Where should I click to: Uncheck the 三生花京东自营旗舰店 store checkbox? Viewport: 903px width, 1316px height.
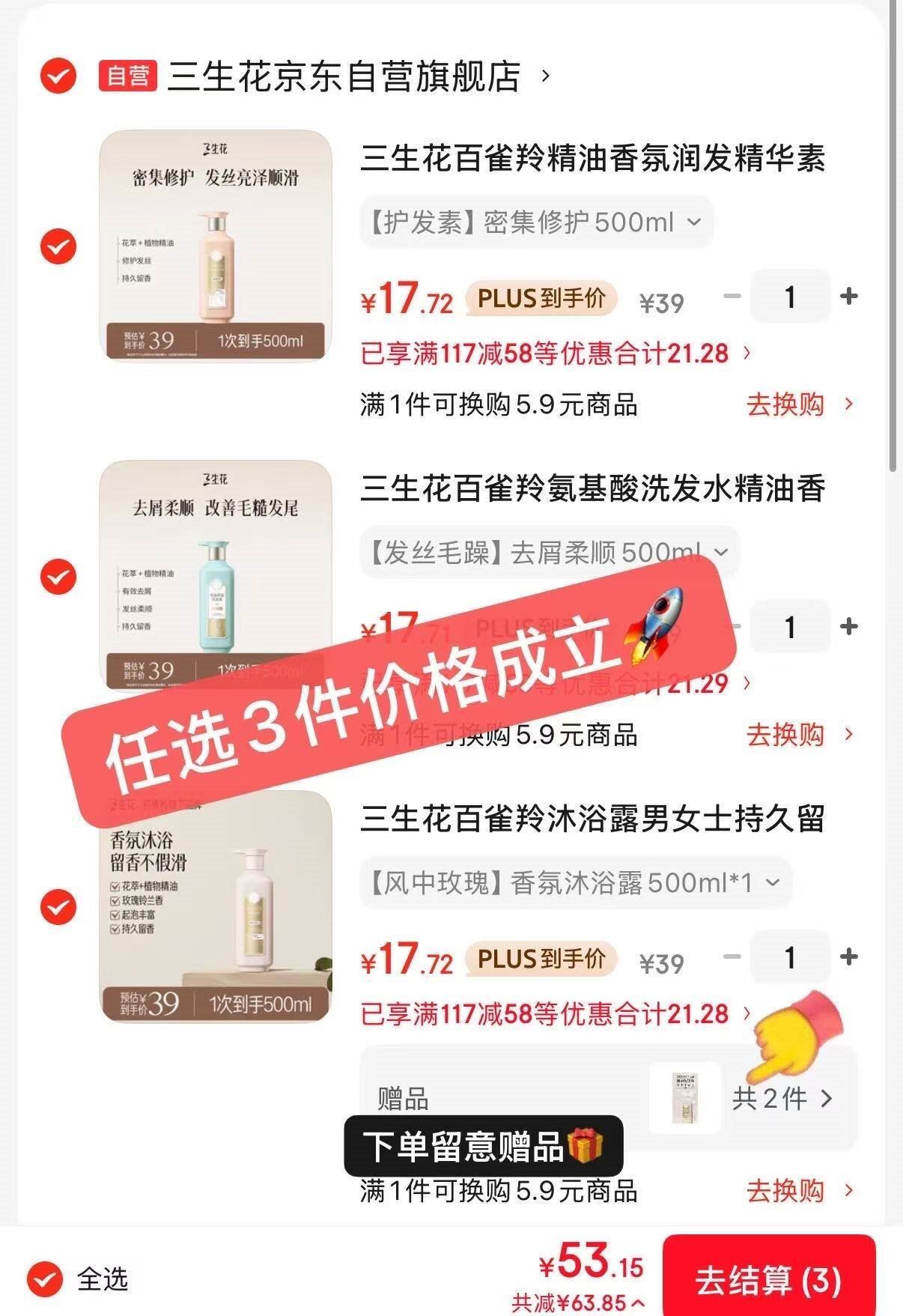point(58,76)
